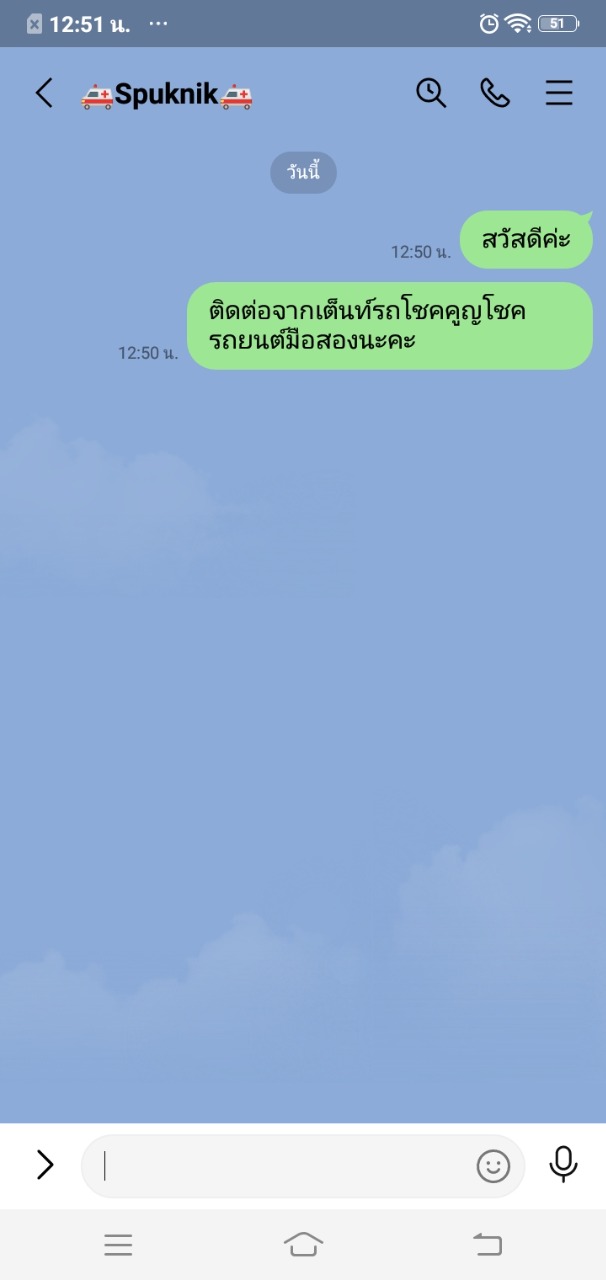The width and height of the screenshot is (606, 1280).
Task: Start a voice call with Spuknik
Action: coord(495,93)
